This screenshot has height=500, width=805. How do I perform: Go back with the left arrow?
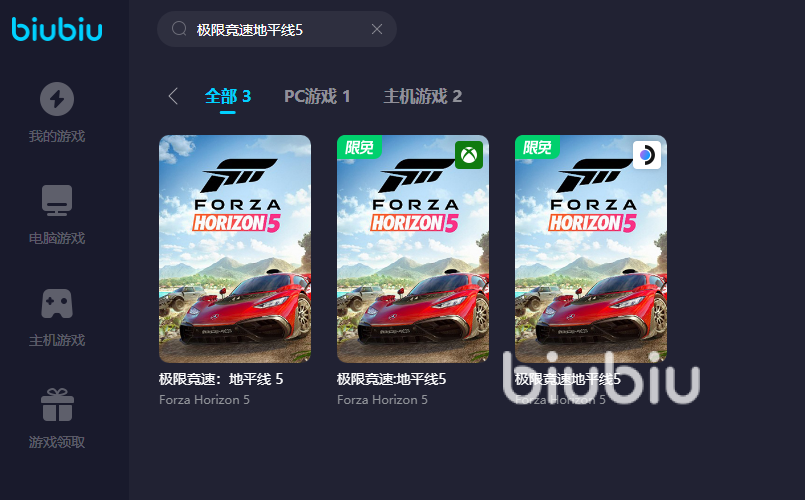(173, 96)
